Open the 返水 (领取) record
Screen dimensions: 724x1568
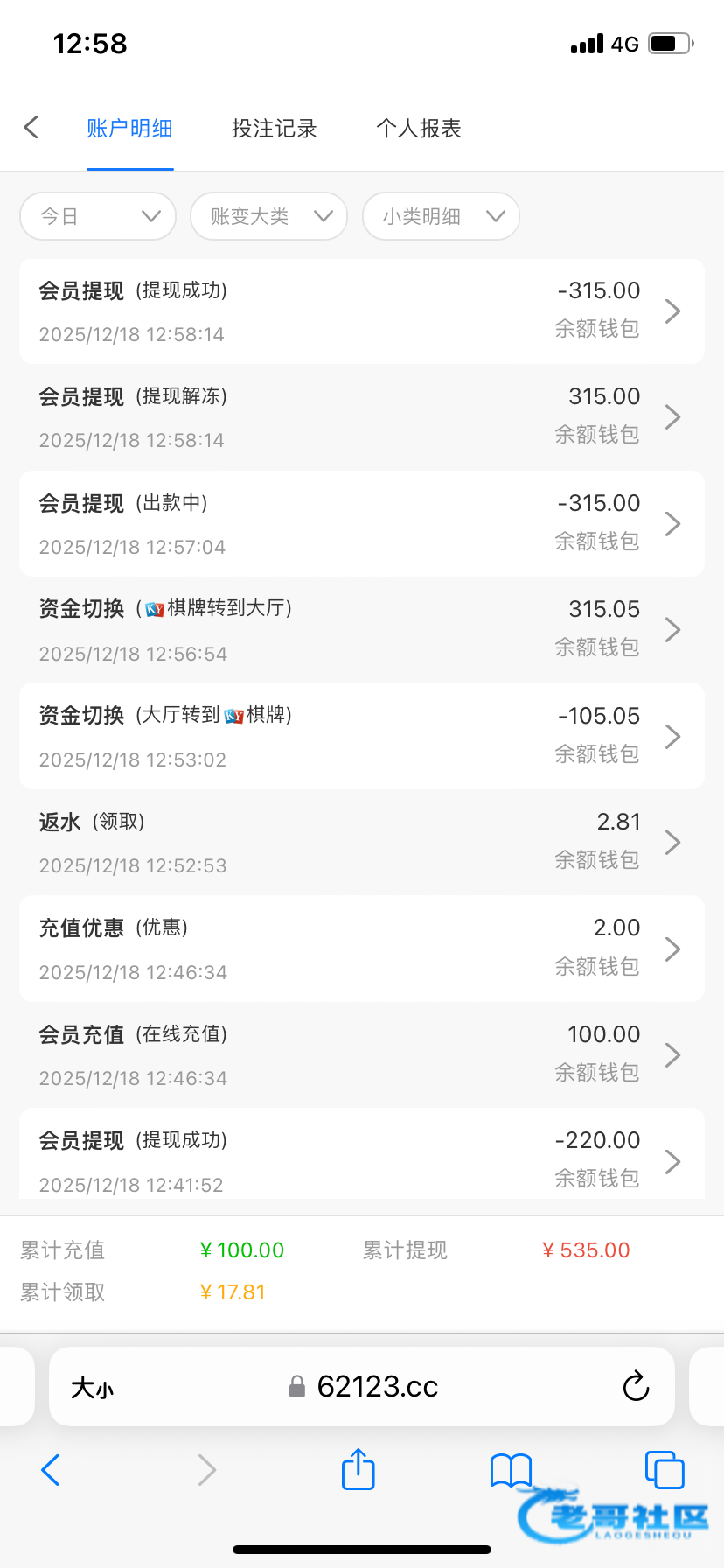pyautogui.click(x=362, y=843)
